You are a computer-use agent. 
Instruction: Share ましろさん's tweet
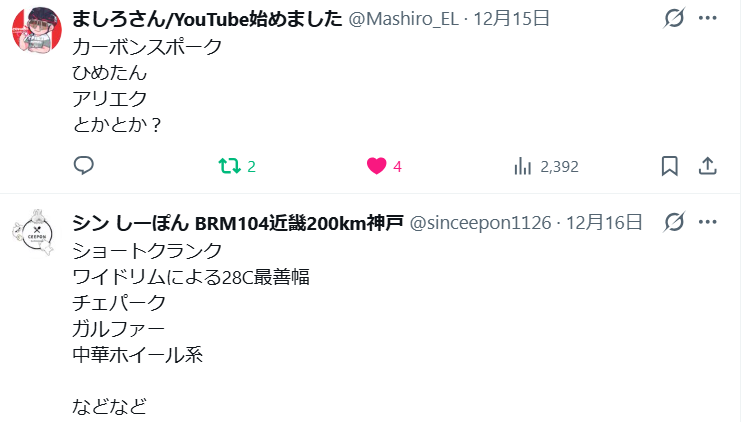click(x=706, y=166)
